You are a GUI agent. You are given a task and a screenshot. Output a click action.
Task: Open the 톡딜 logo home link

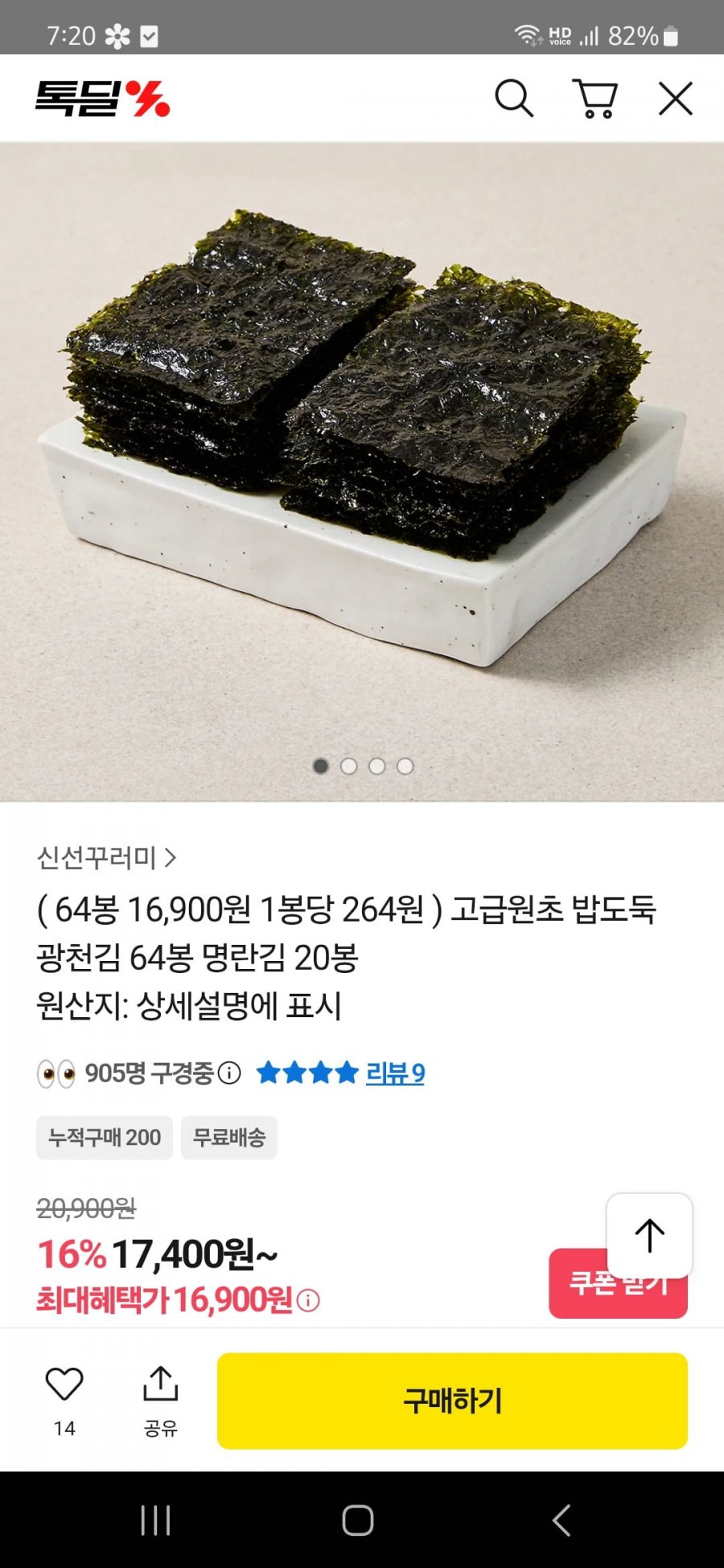coord(103,99)
